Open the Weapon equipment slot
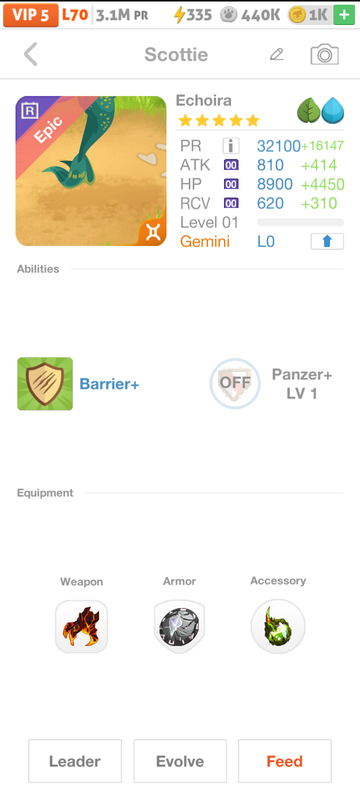The height and width of the screenshot is (800, 360). coord(82,626)
